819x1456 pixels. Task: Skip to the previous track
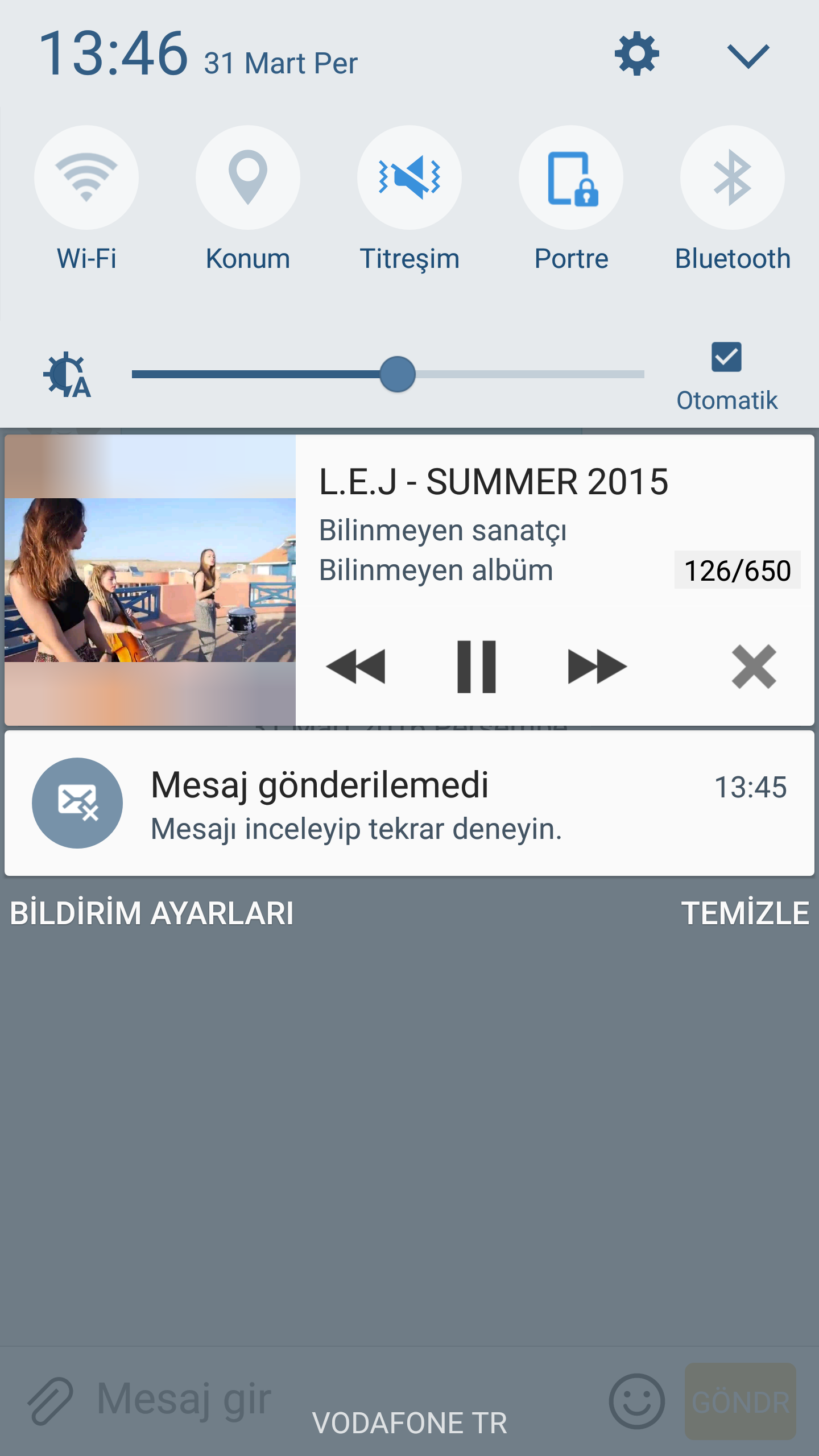[356, 667]
